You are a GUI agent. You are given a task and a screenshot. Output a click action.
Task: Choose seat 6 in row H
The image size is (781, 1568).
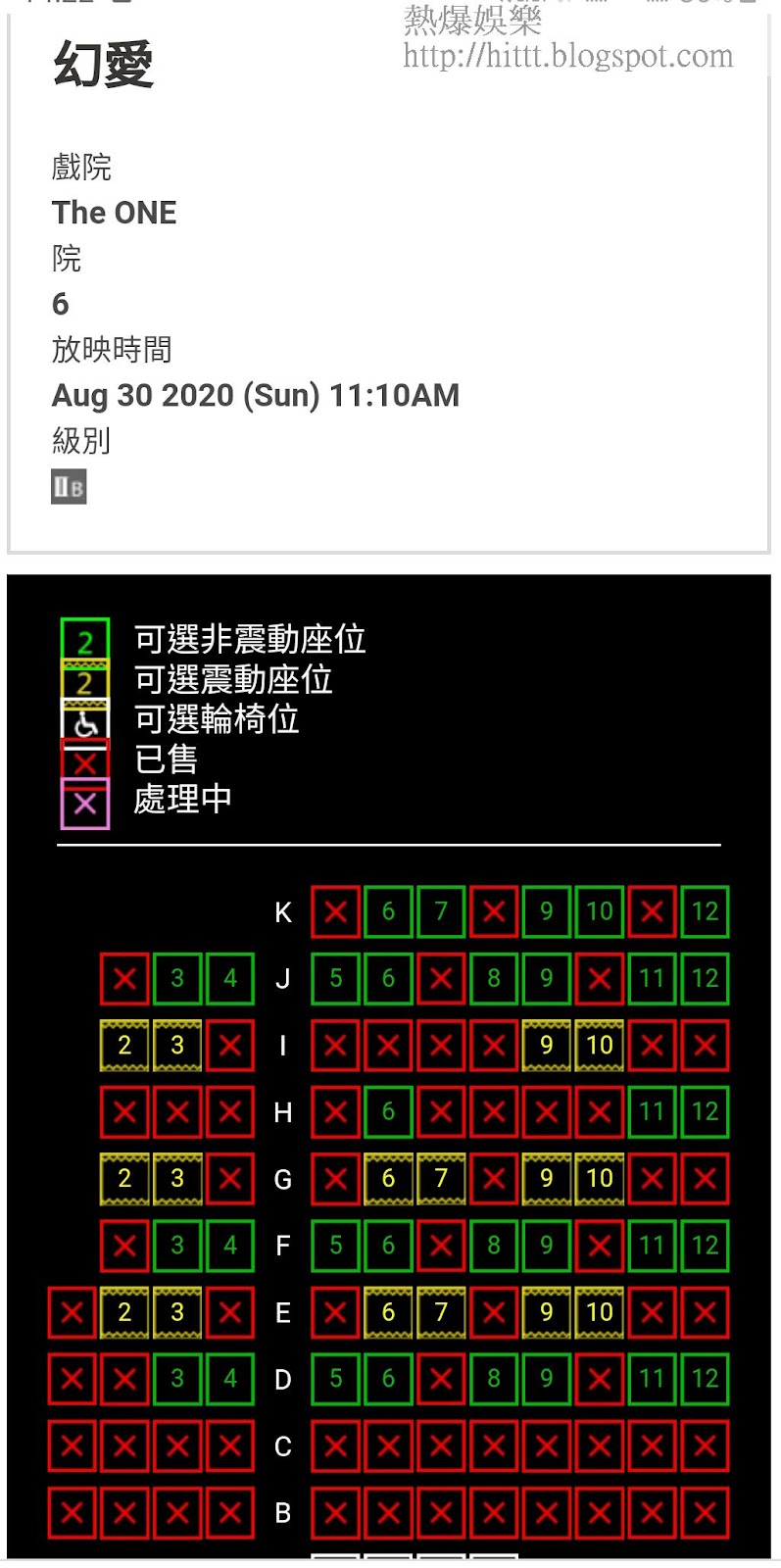[388, 1111]
